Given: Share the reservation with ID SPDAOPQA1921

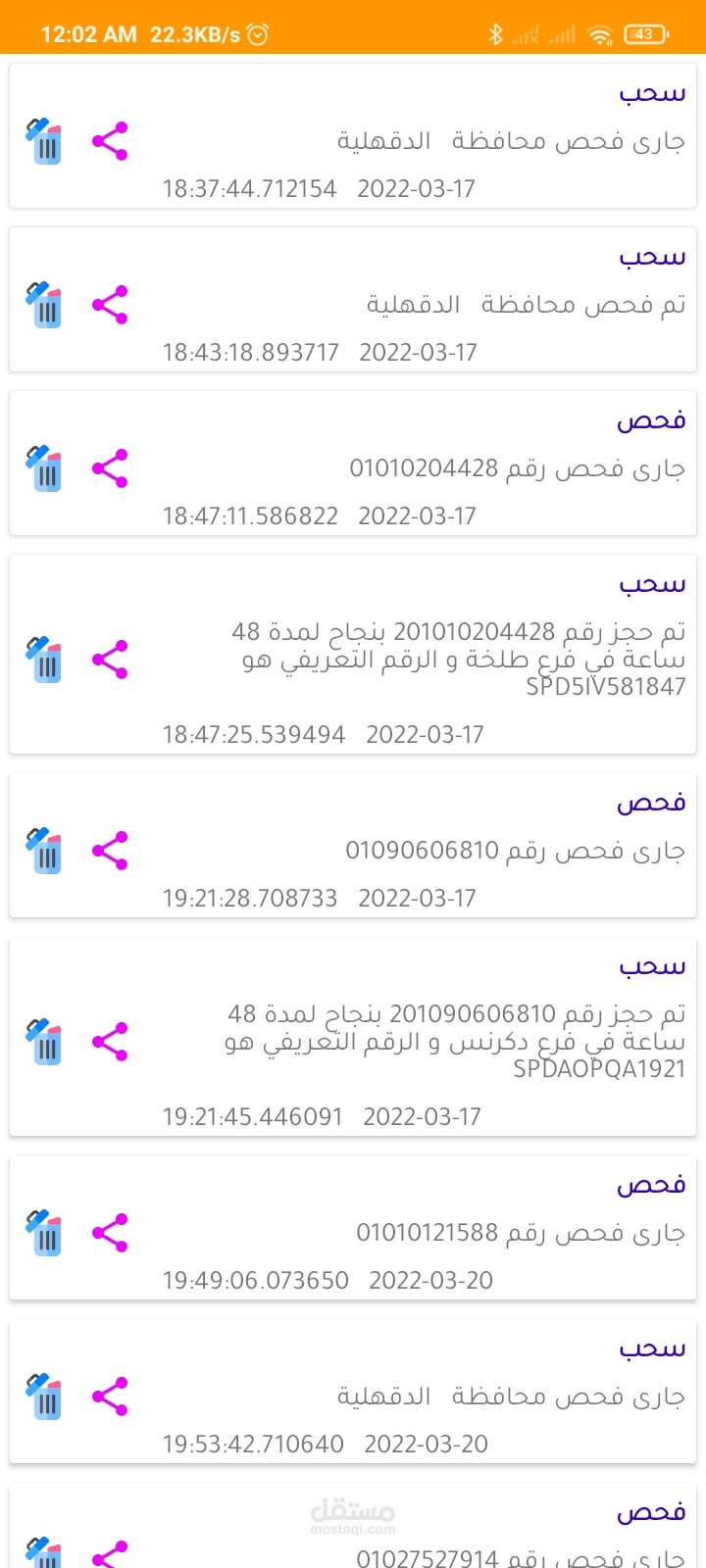Looking at the screenshot, I should pyautogui.click(x=110, y=1042).
